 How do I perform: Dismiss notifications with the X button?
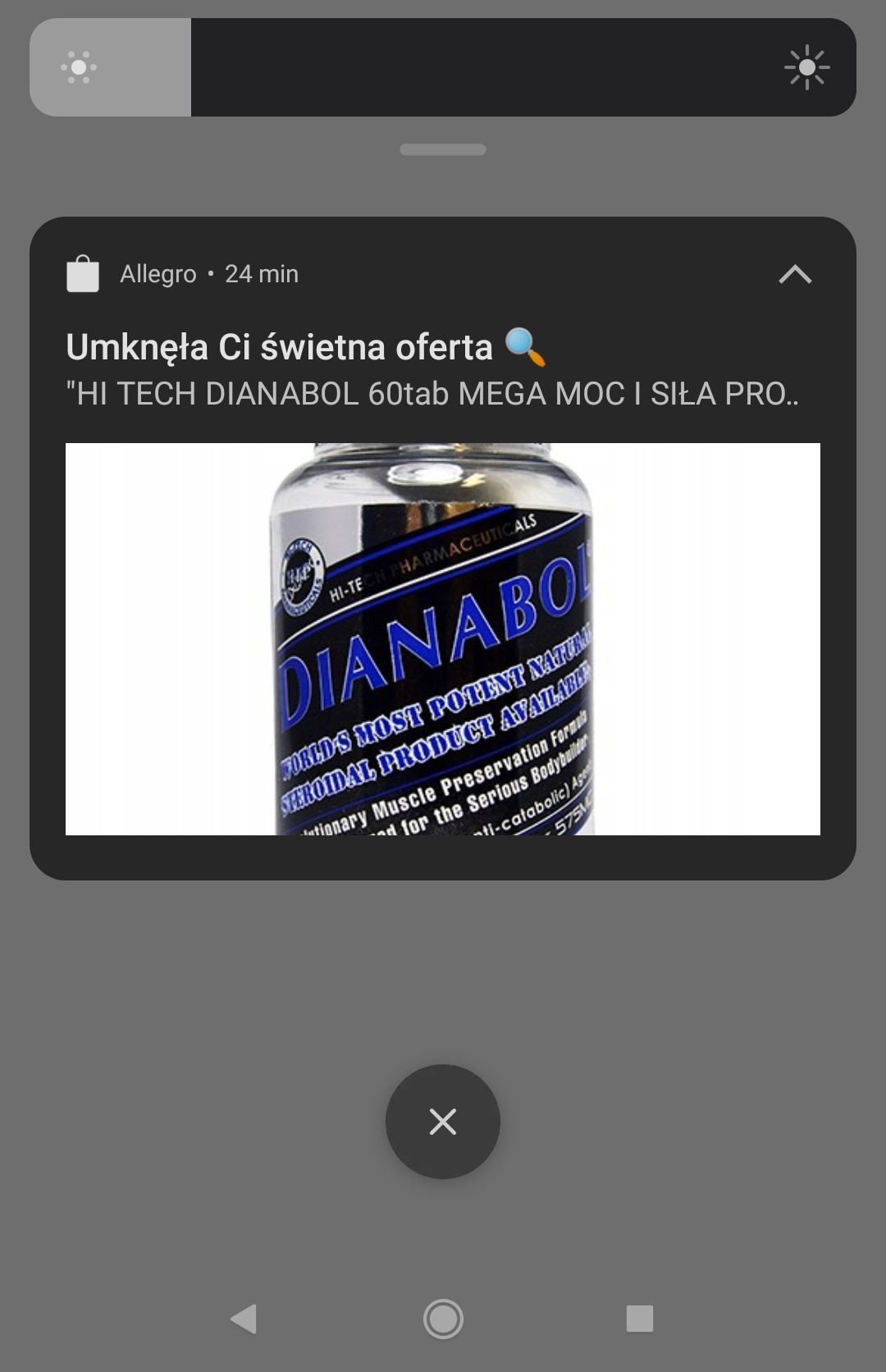coord(443,1122)
